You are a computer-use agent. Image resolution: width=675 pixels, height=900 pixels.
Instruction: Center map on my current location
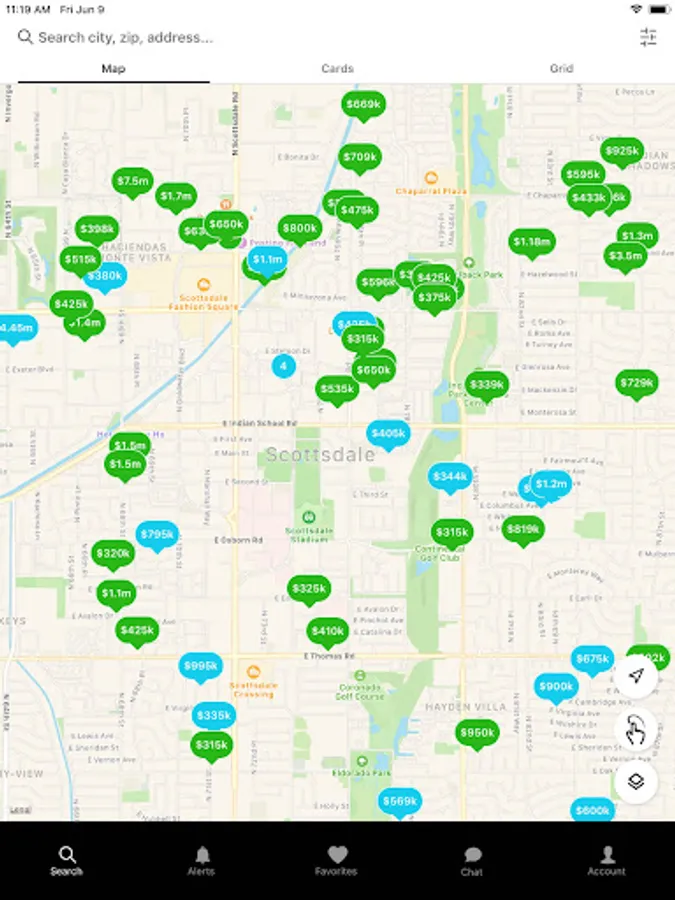635,677
